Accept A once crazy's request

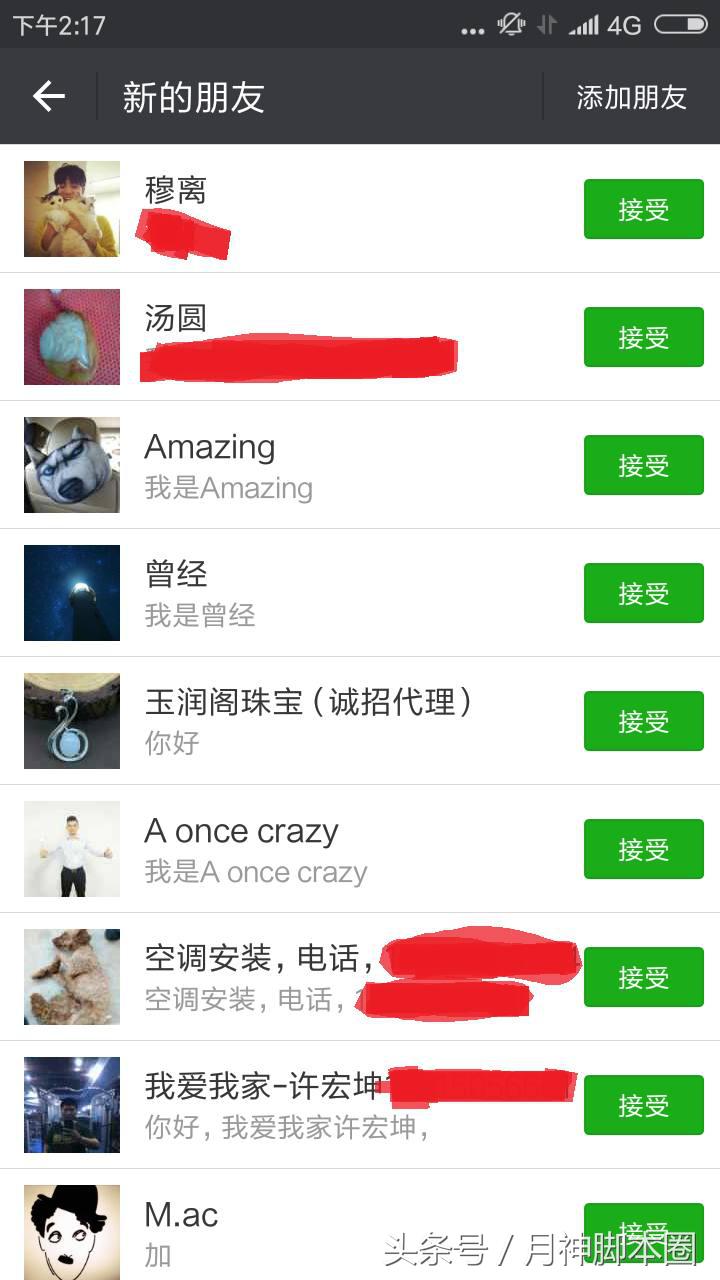[x=643, y=849]
